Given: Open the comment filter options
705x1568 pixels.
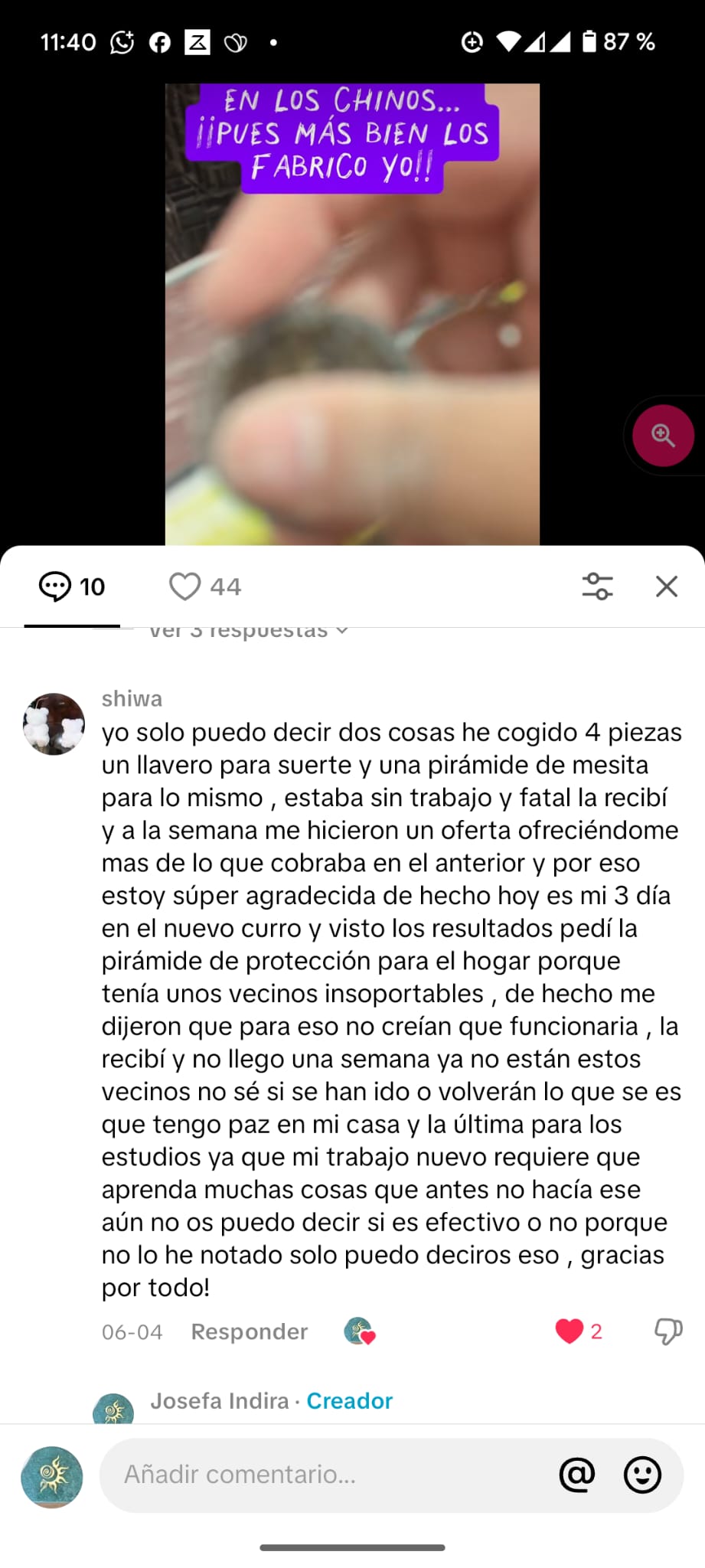Looking at the screenshot, I should (597, 586).
